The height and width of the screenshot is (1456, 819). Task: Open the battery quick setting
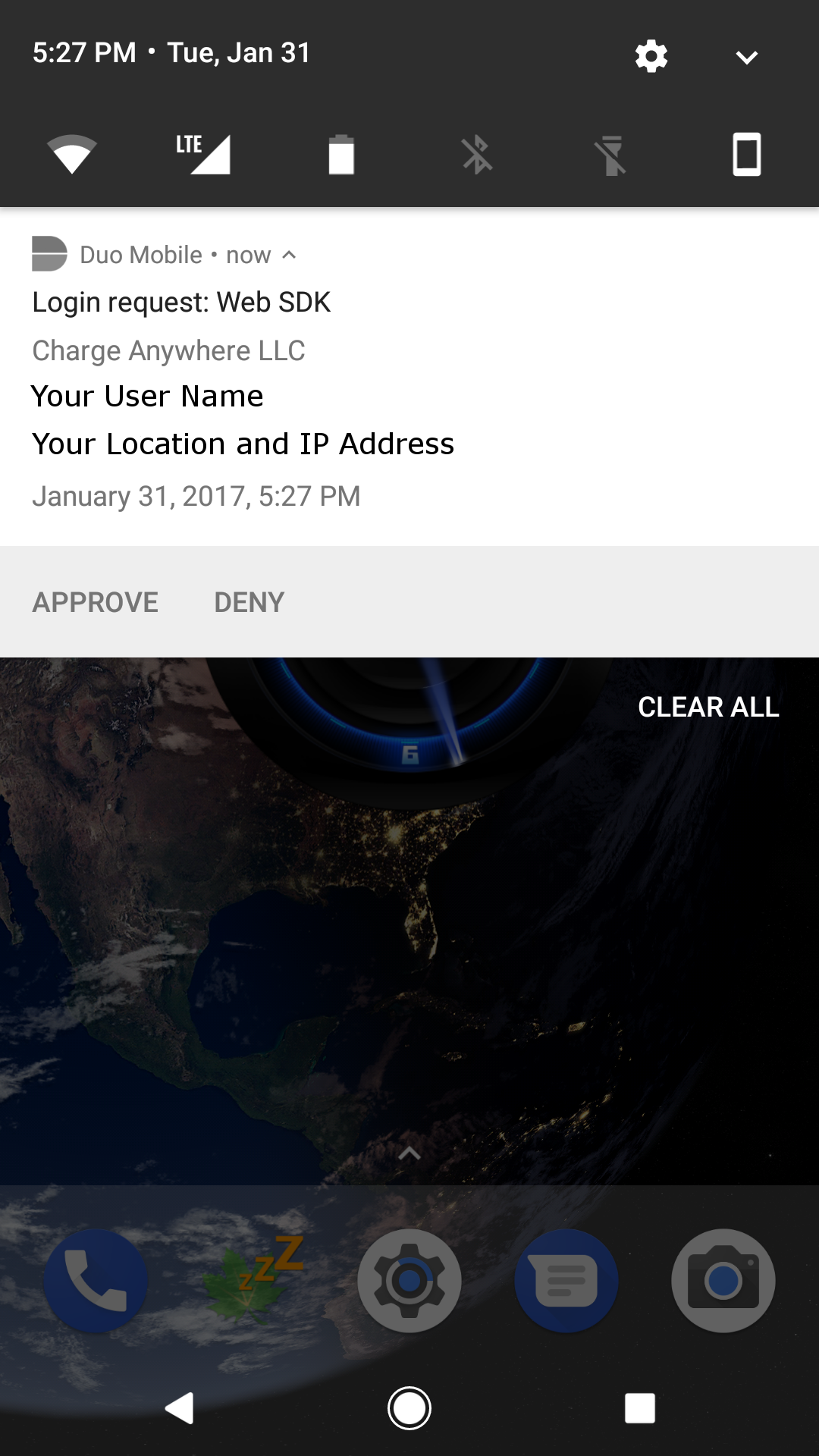341,155
